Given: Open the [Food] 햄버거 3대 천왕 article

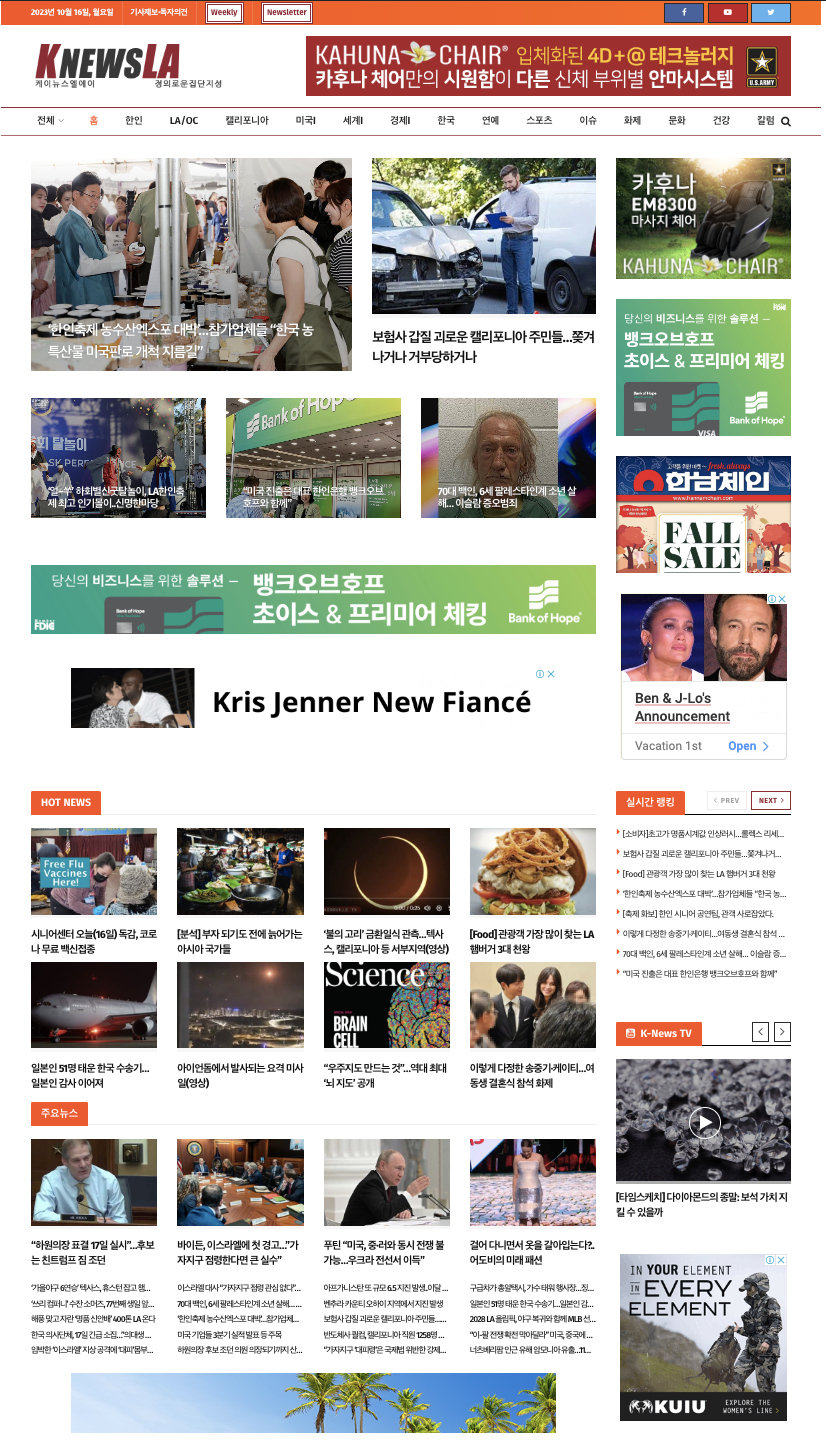Looking at the screenshot, I should click(533, 941).
